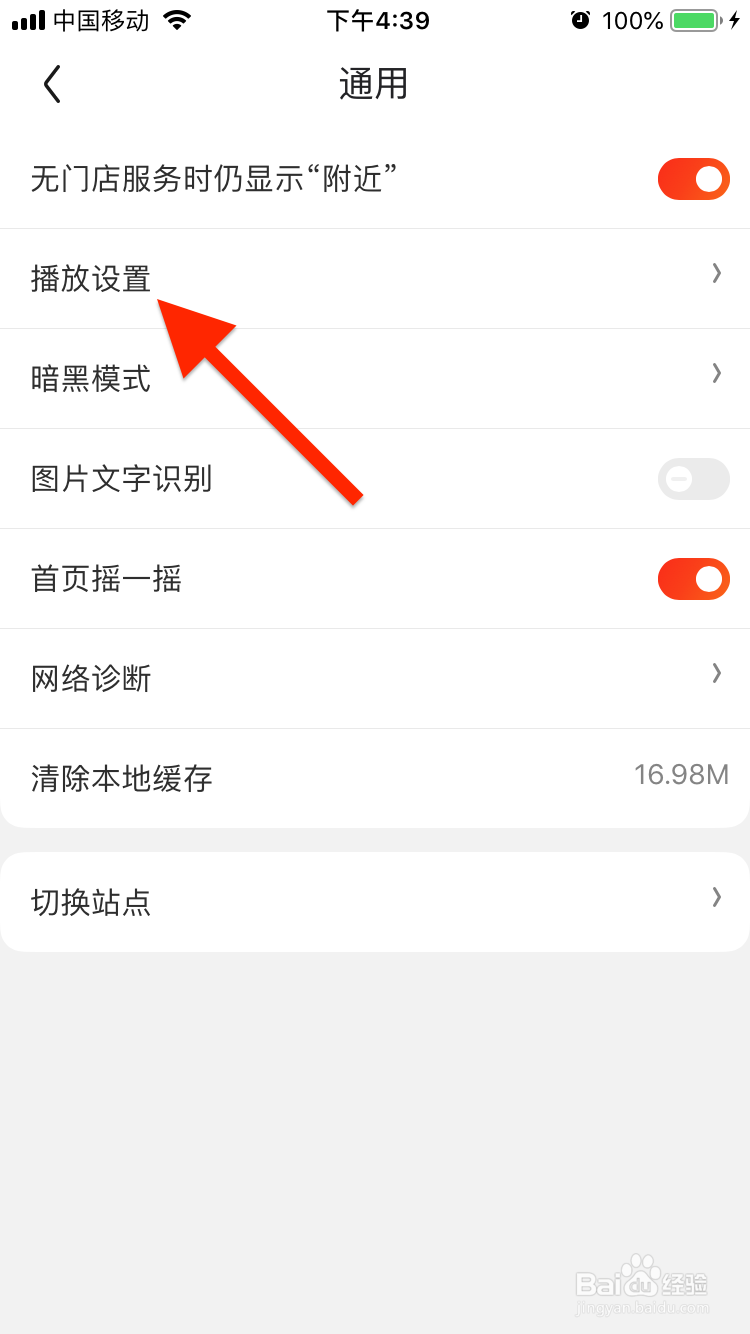This screenshot has width=750, height=1334.
Task: Select the 通用 title at the top
Action: [375, 84]
